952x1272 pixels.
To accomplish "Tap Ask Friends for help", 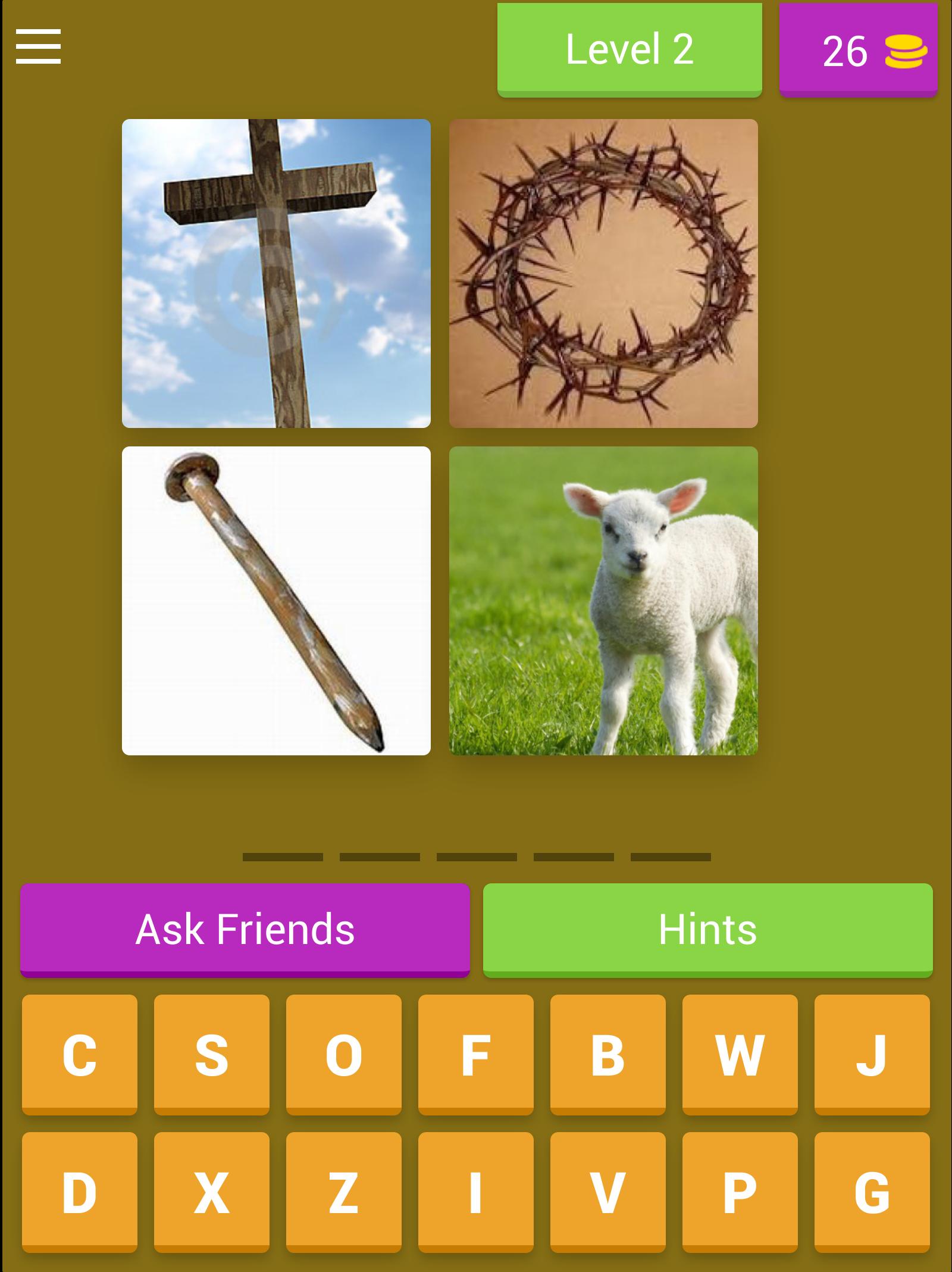I will pos(245,930).
